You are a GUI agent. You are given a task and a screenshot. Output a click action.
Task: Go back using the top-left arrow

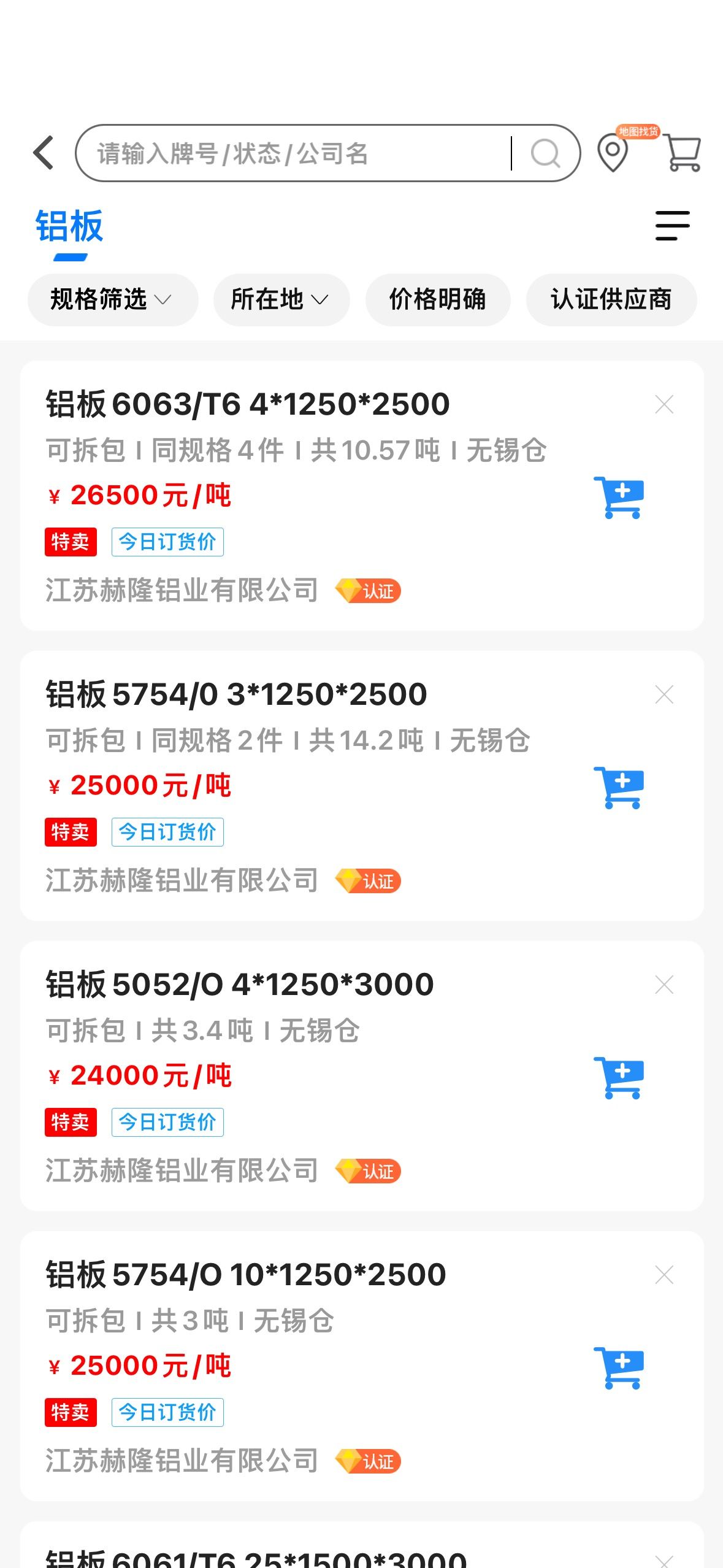click(44, 153)
